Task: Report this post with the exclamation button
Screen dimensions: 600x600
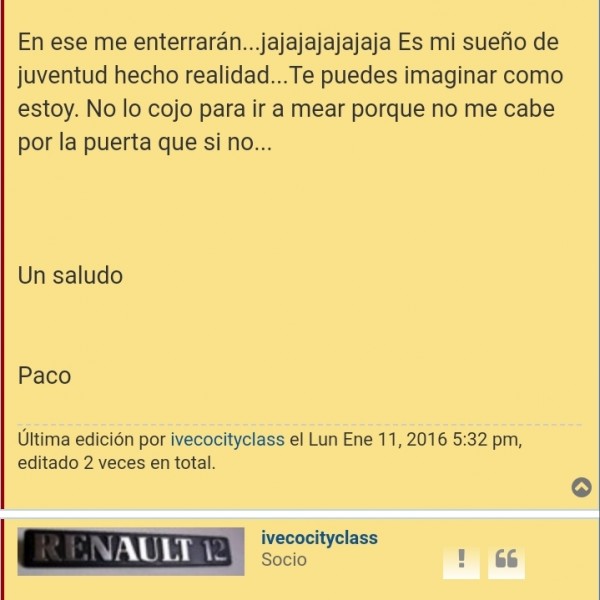Action: tap(461, 560)
